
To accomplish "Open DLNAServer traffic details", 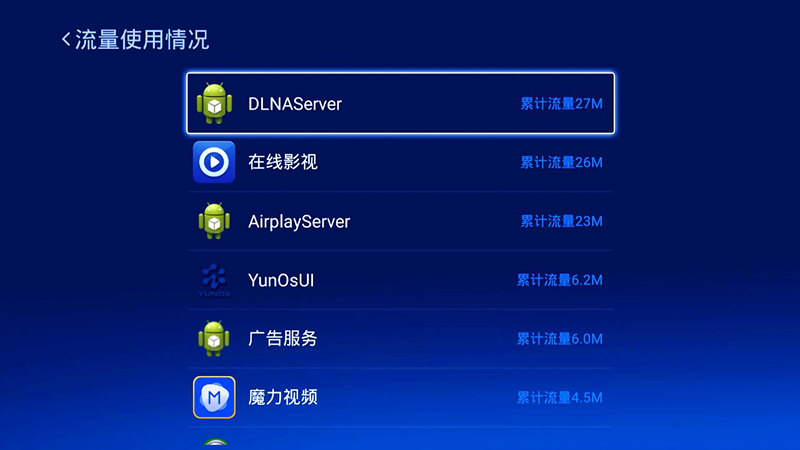I will coord(400,103).
